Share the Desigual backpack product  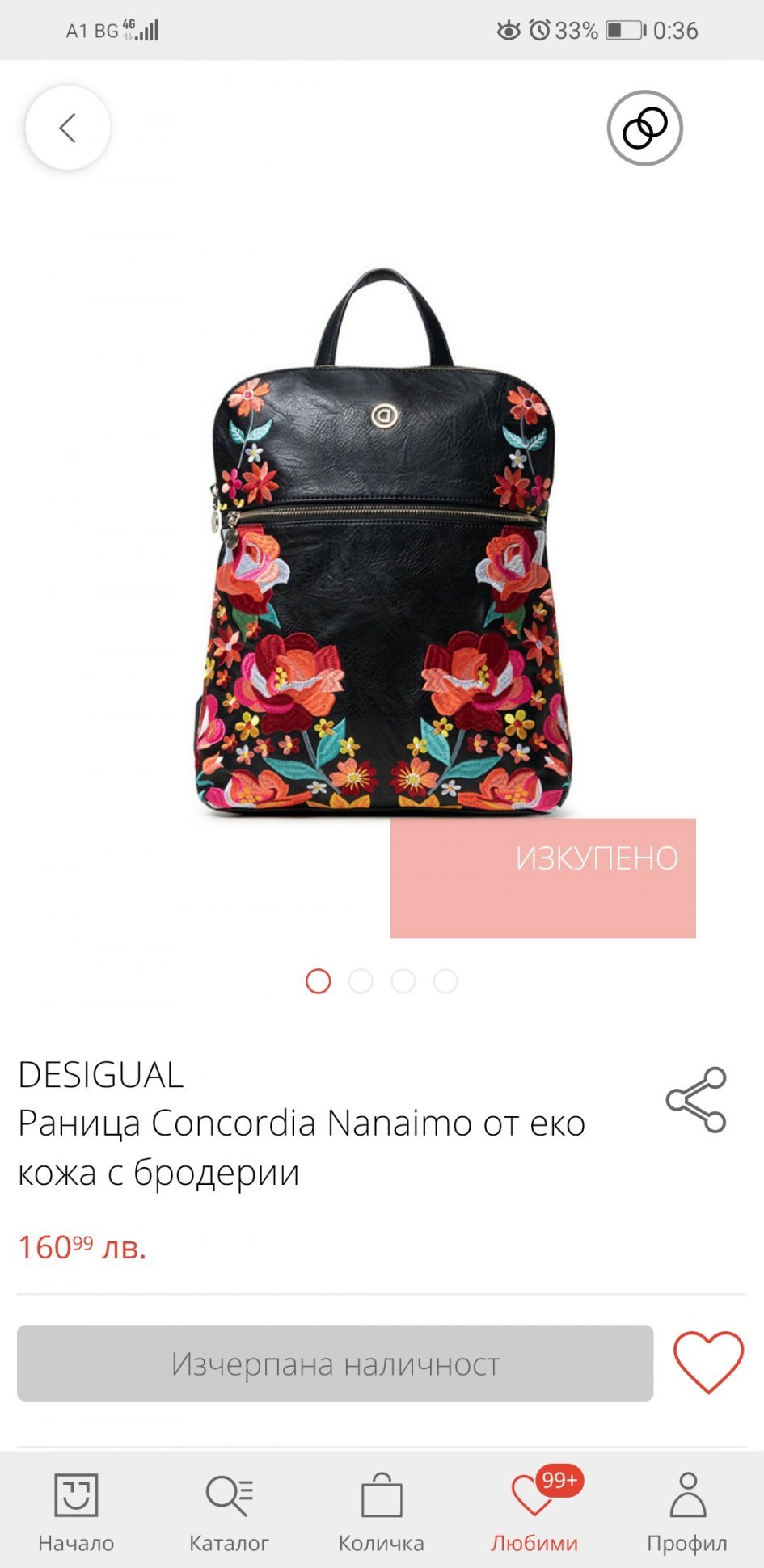[x=696, y=1099]
